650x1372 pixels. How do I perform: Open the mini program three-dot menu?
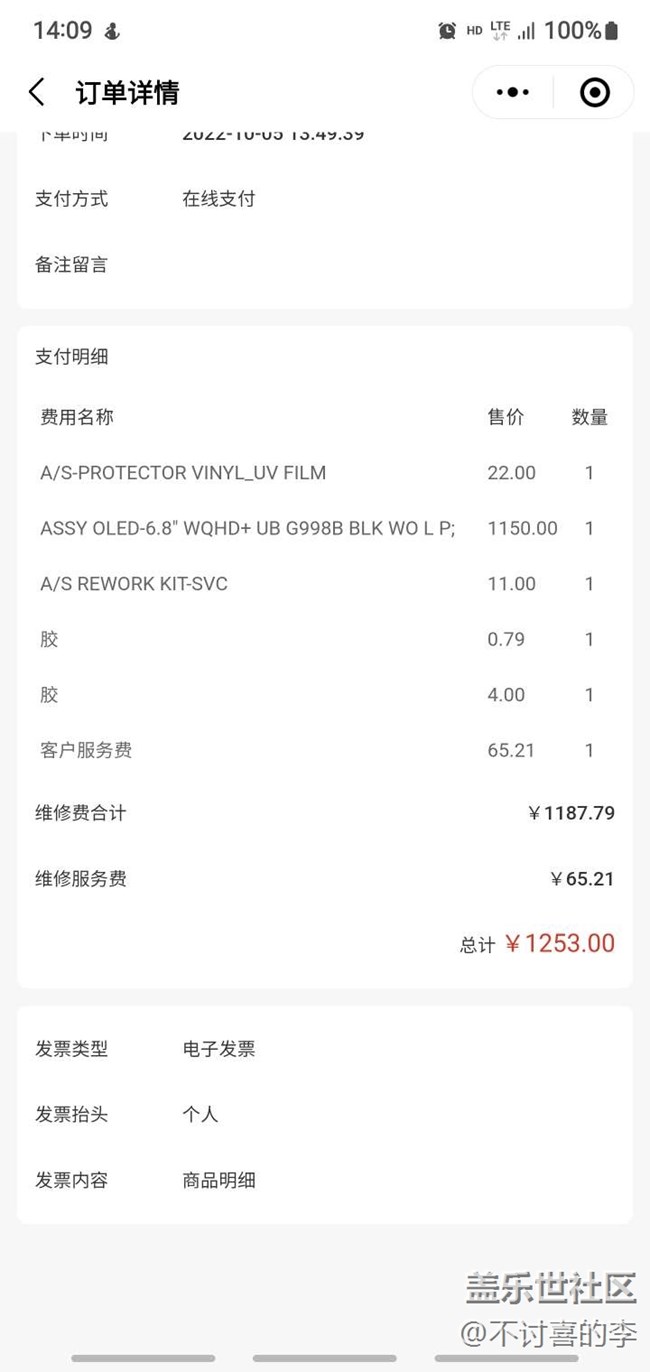(513, 93)
